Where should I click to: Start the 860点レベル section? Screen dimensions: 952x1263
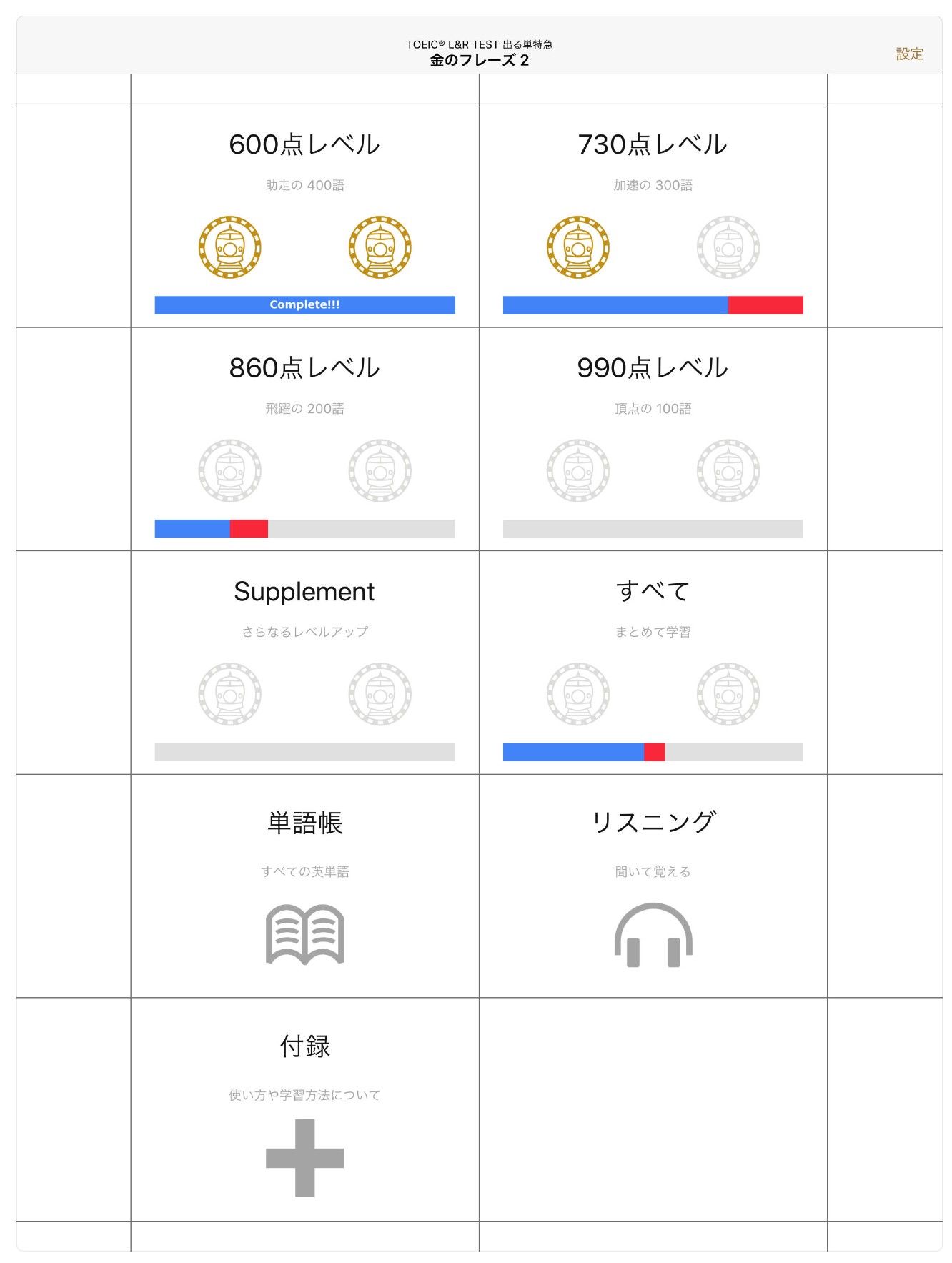pos(304,439)
